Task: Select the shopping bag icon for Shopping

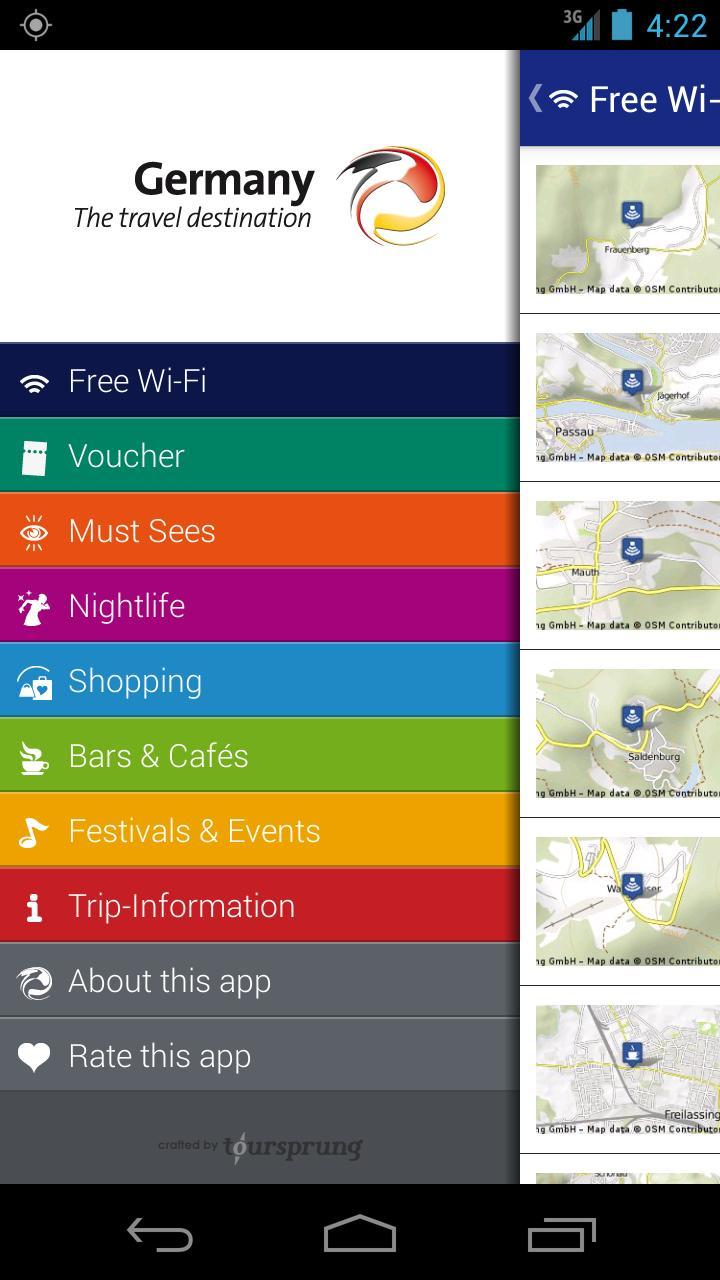Action: point(35,680)
